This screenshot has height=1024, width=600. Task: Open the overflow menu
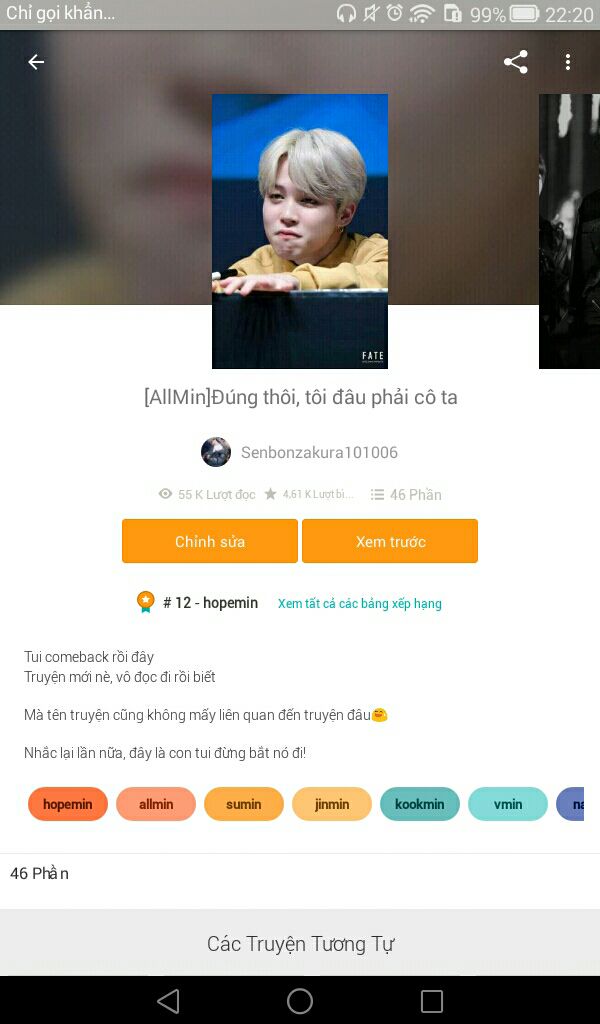pos(568,62)
